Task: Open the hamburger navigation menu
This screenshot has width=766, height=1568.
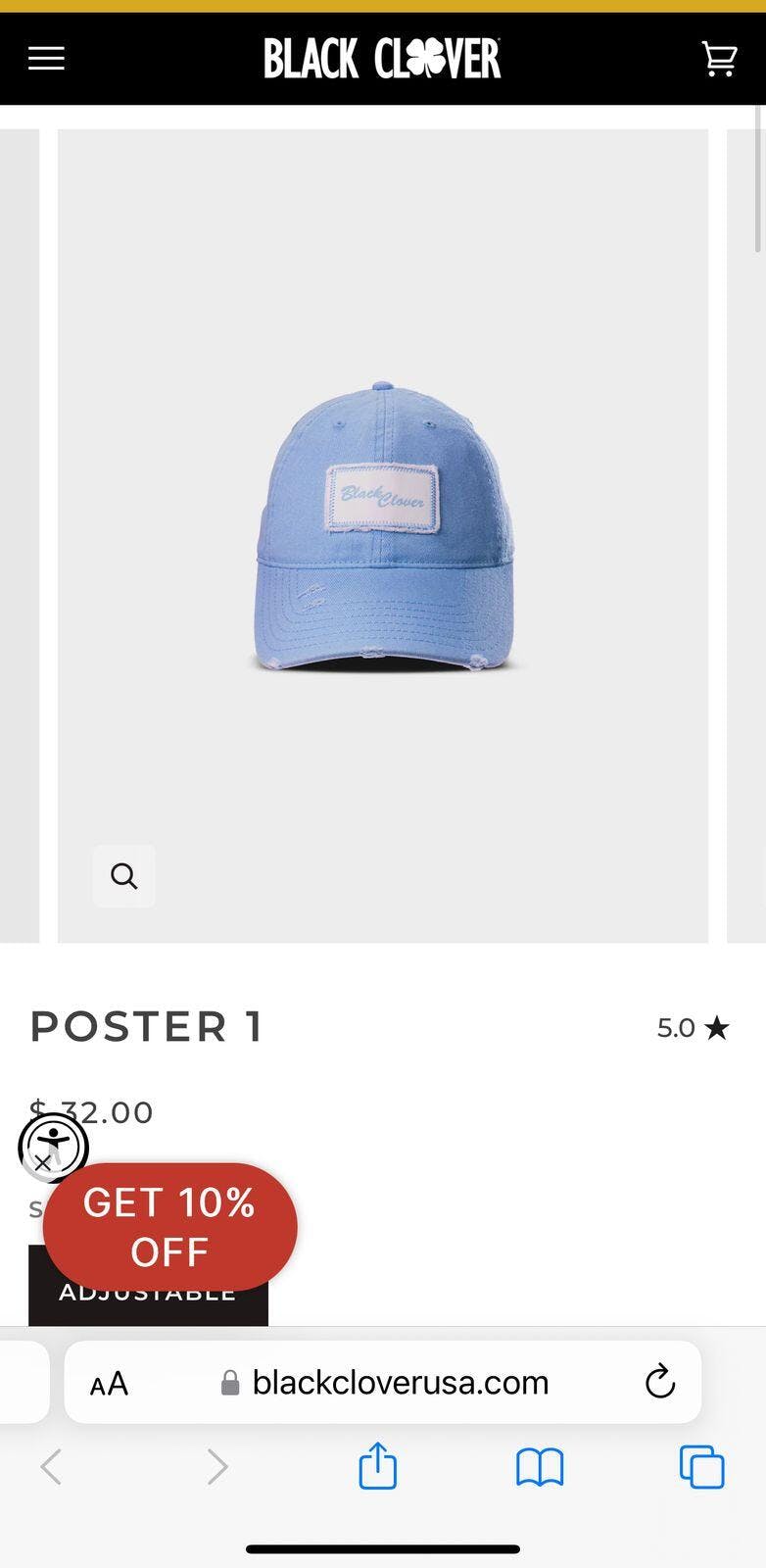Action: coord(46,59)
